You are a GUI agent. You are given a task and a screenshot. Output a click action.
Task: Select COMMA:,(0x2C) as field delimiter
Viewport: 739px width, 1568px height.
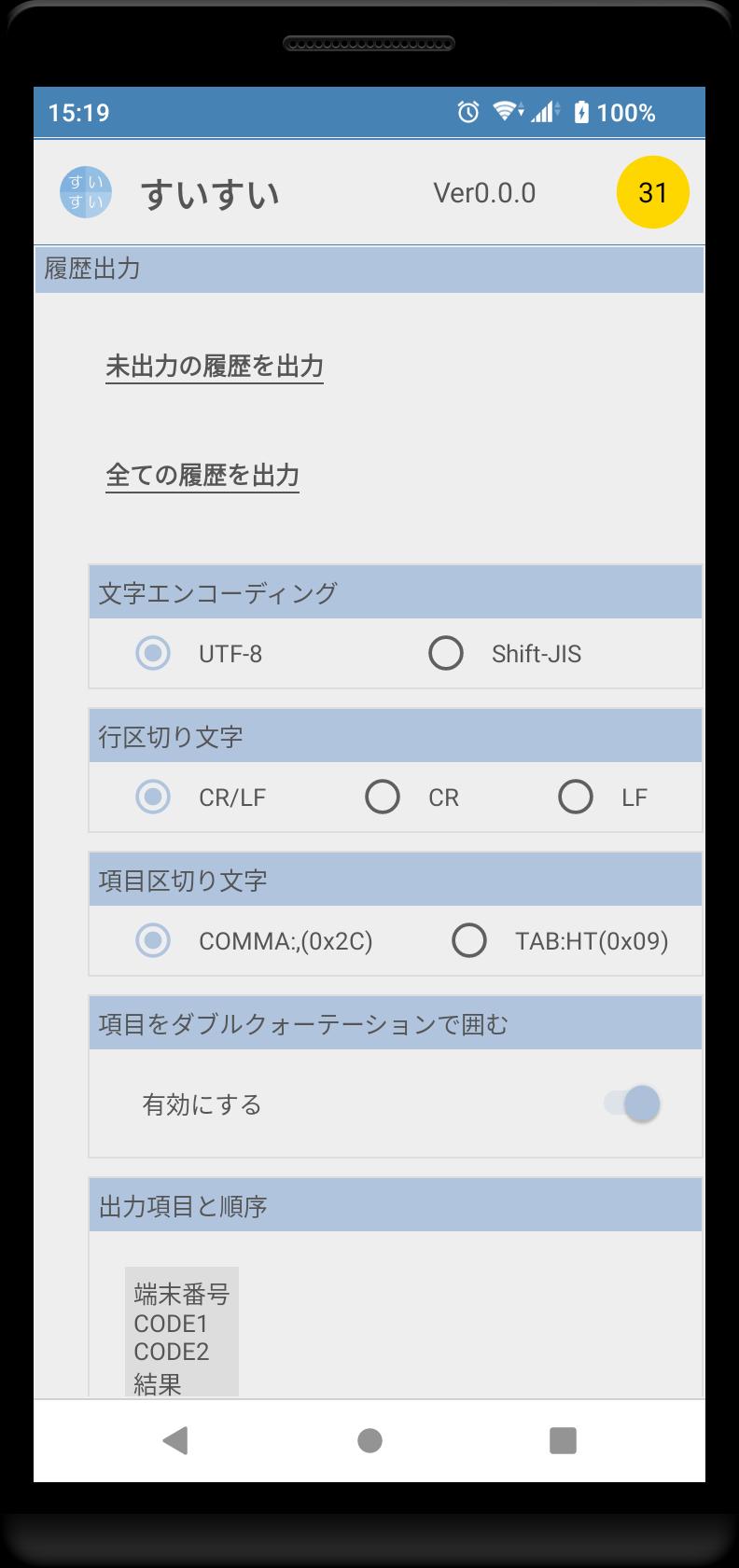153,940
